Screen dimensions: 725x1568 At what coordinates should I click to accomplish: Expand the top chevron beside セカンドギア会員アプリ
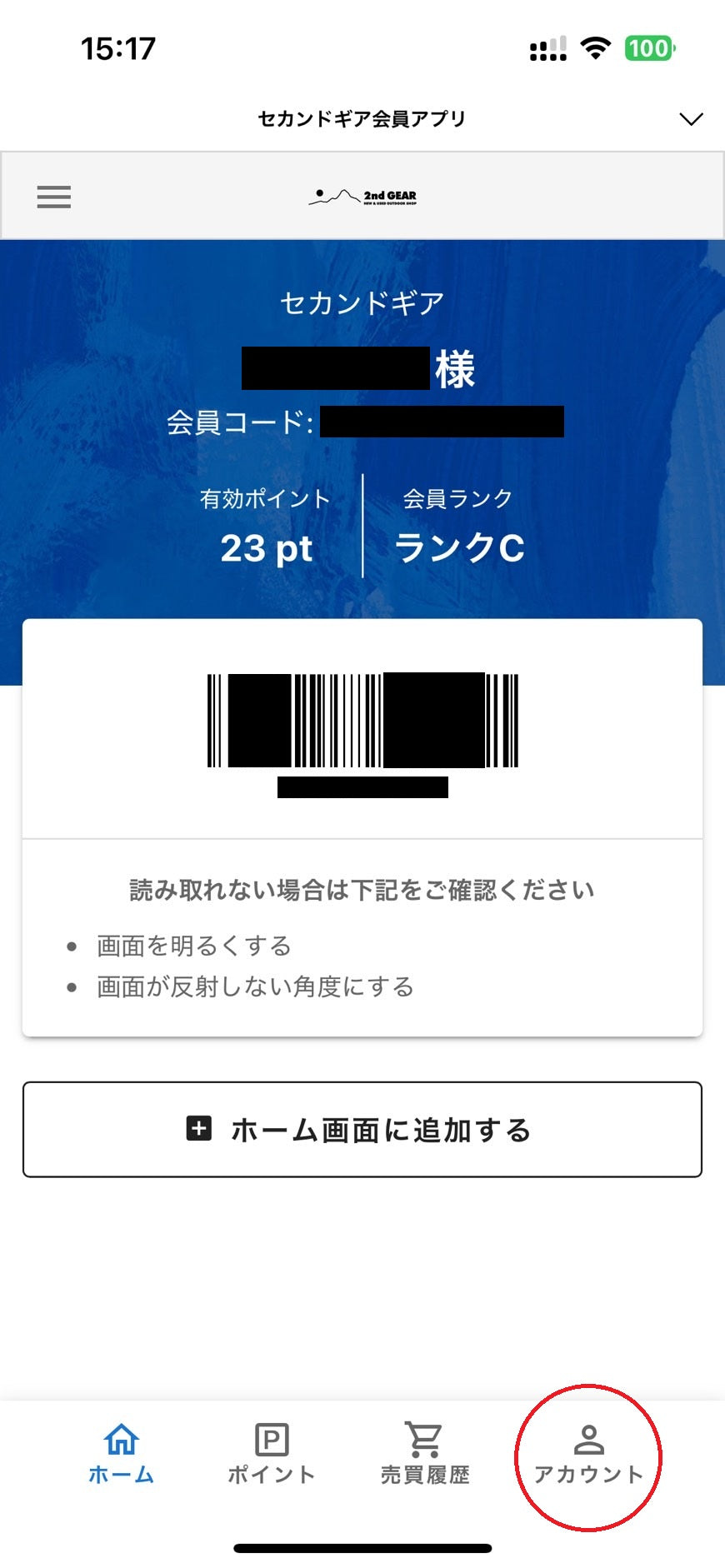coord(691,119)
